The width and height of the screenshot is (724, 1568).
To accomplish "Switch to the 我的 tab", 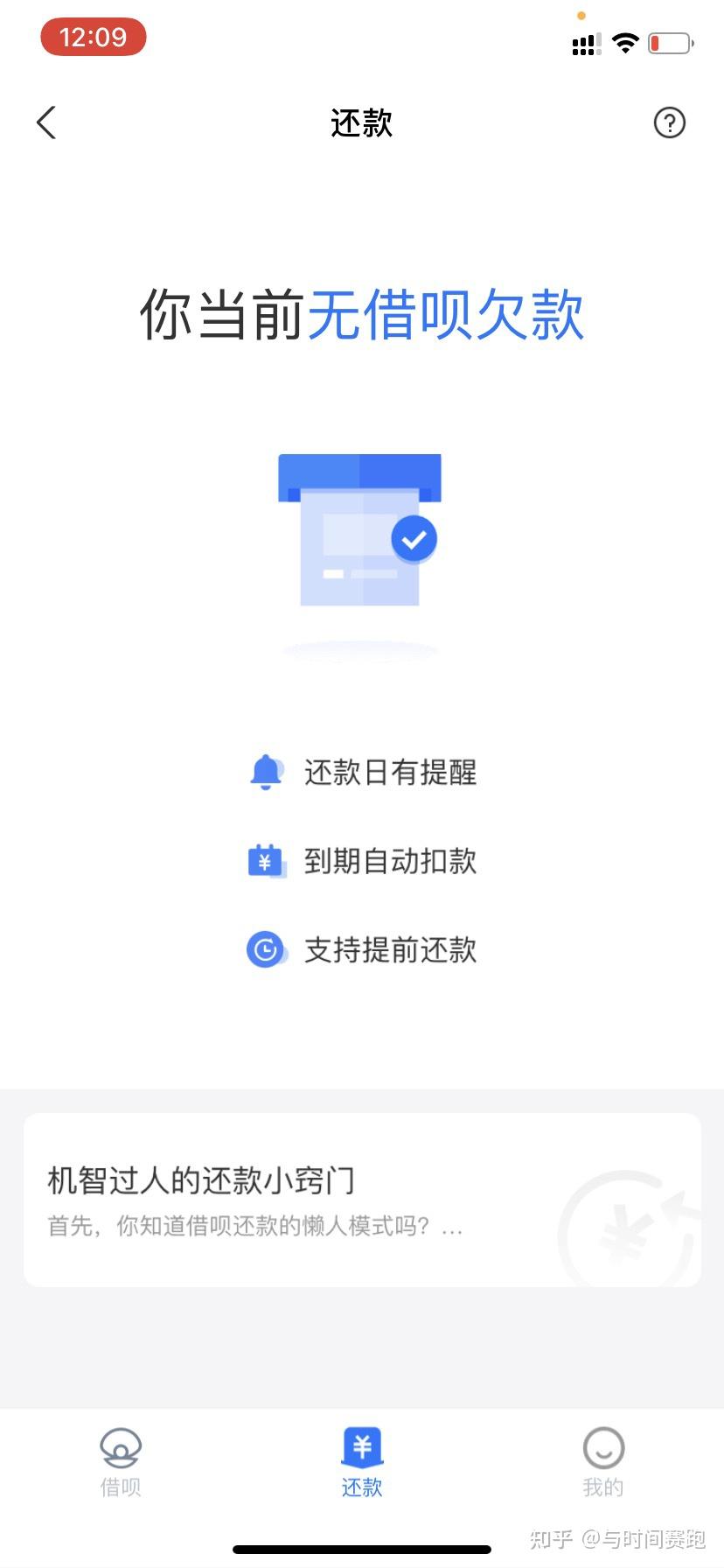I will [x=603, y=1463].
